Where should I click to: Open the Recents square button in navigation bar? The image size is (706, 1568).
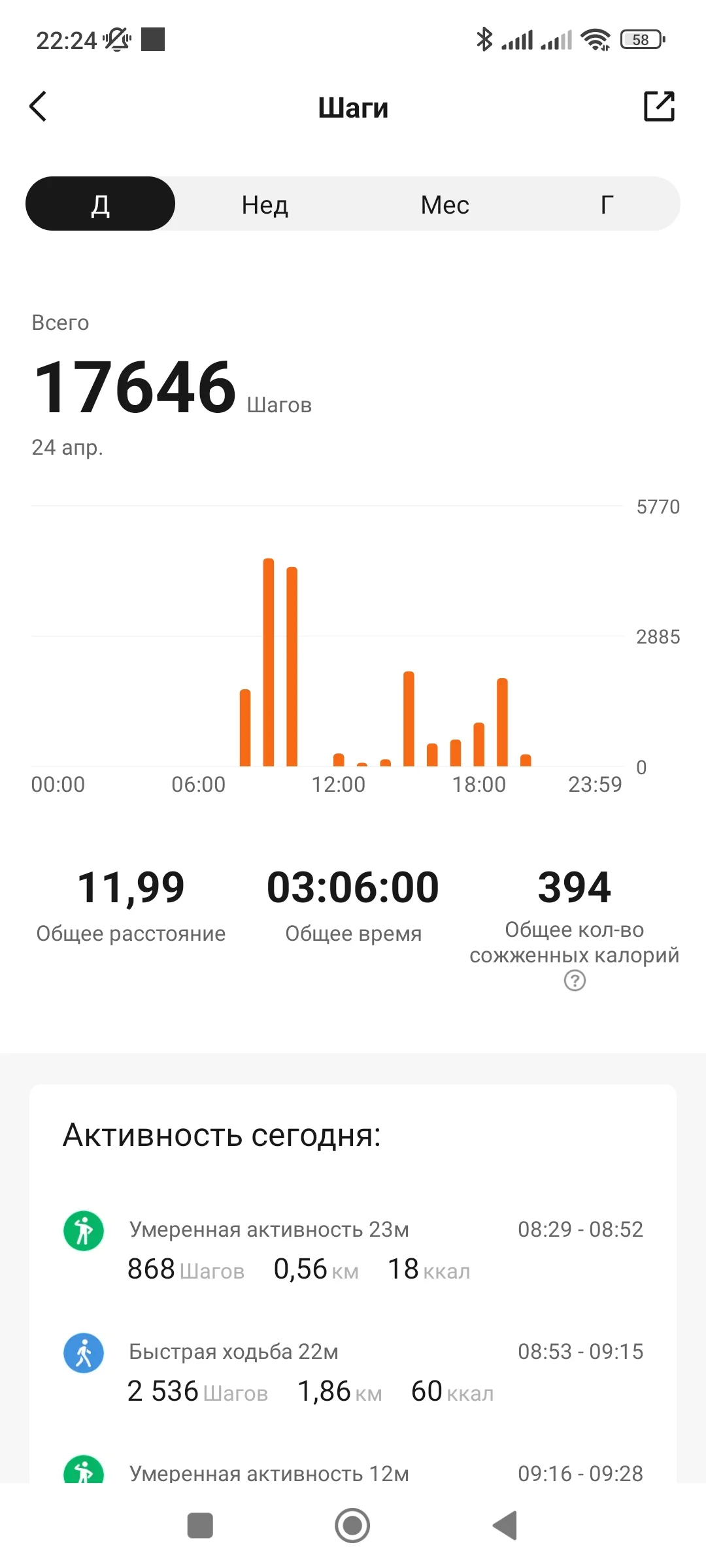200,1526
